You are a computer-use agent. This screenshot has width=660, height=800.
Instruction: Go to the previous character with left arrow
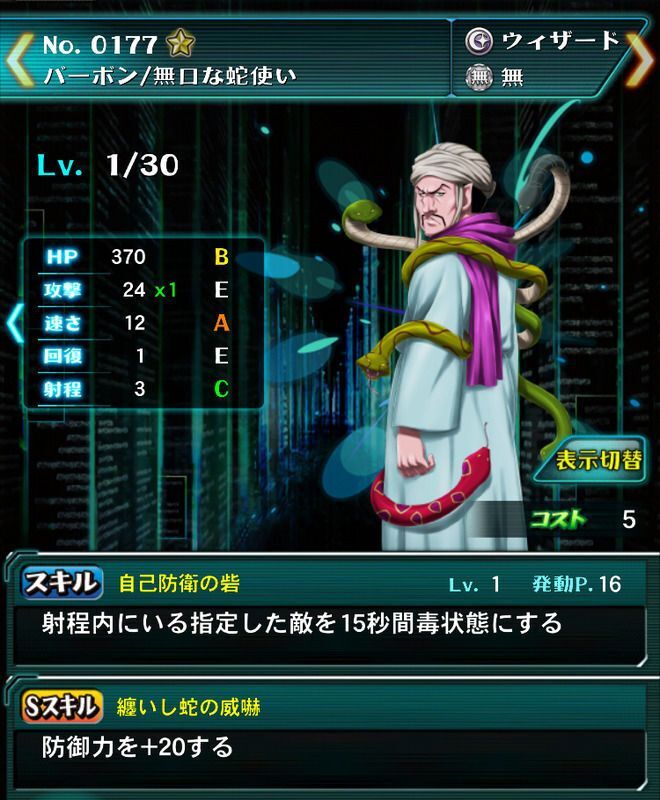(x=16, y=58)
